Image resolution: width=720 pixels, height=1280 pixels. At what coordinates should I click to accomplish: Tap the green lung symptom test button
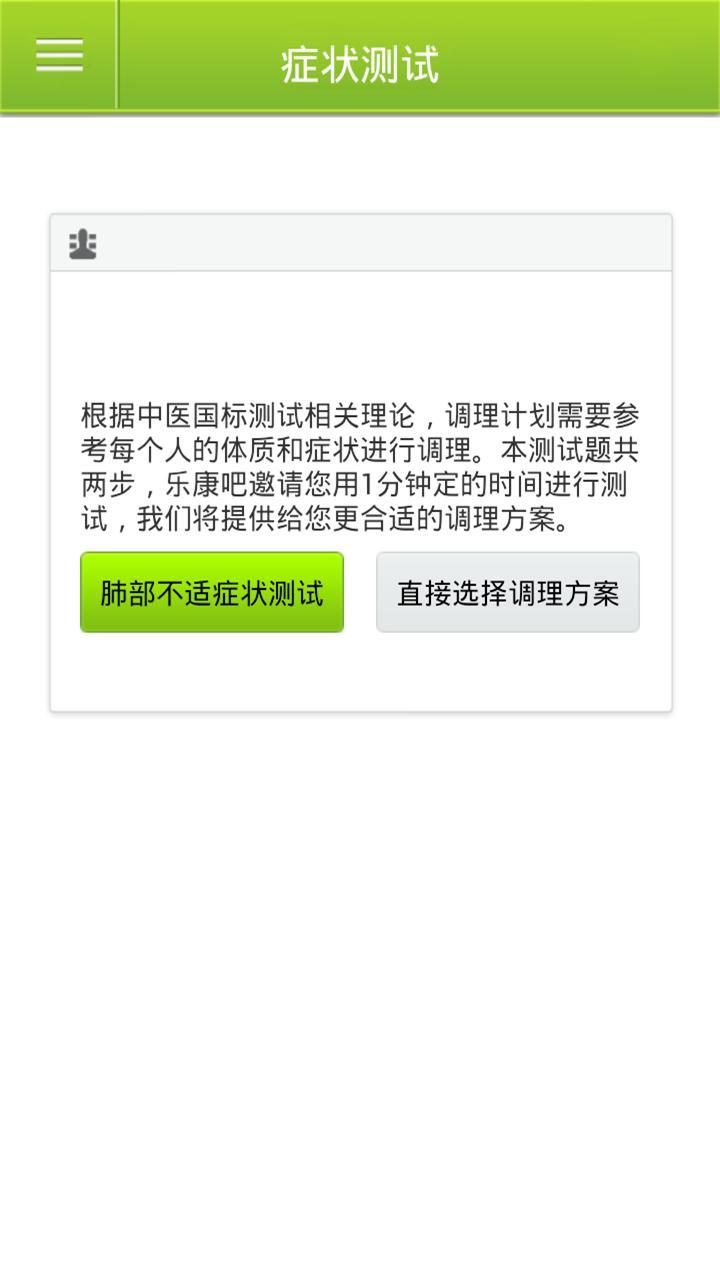click(x=211, y=592)
